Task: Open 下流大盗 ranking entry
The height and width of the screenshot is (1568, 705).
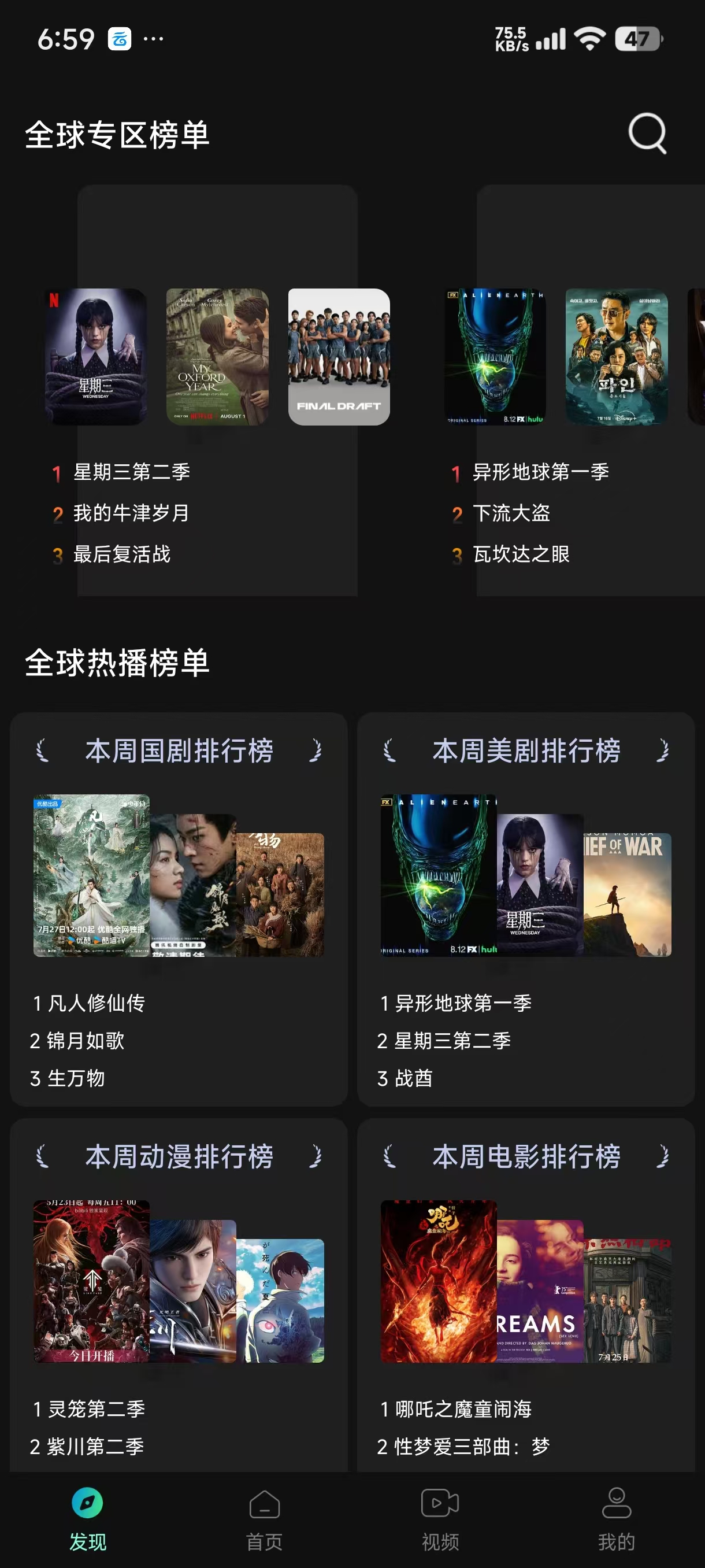Action: (511, 513)
